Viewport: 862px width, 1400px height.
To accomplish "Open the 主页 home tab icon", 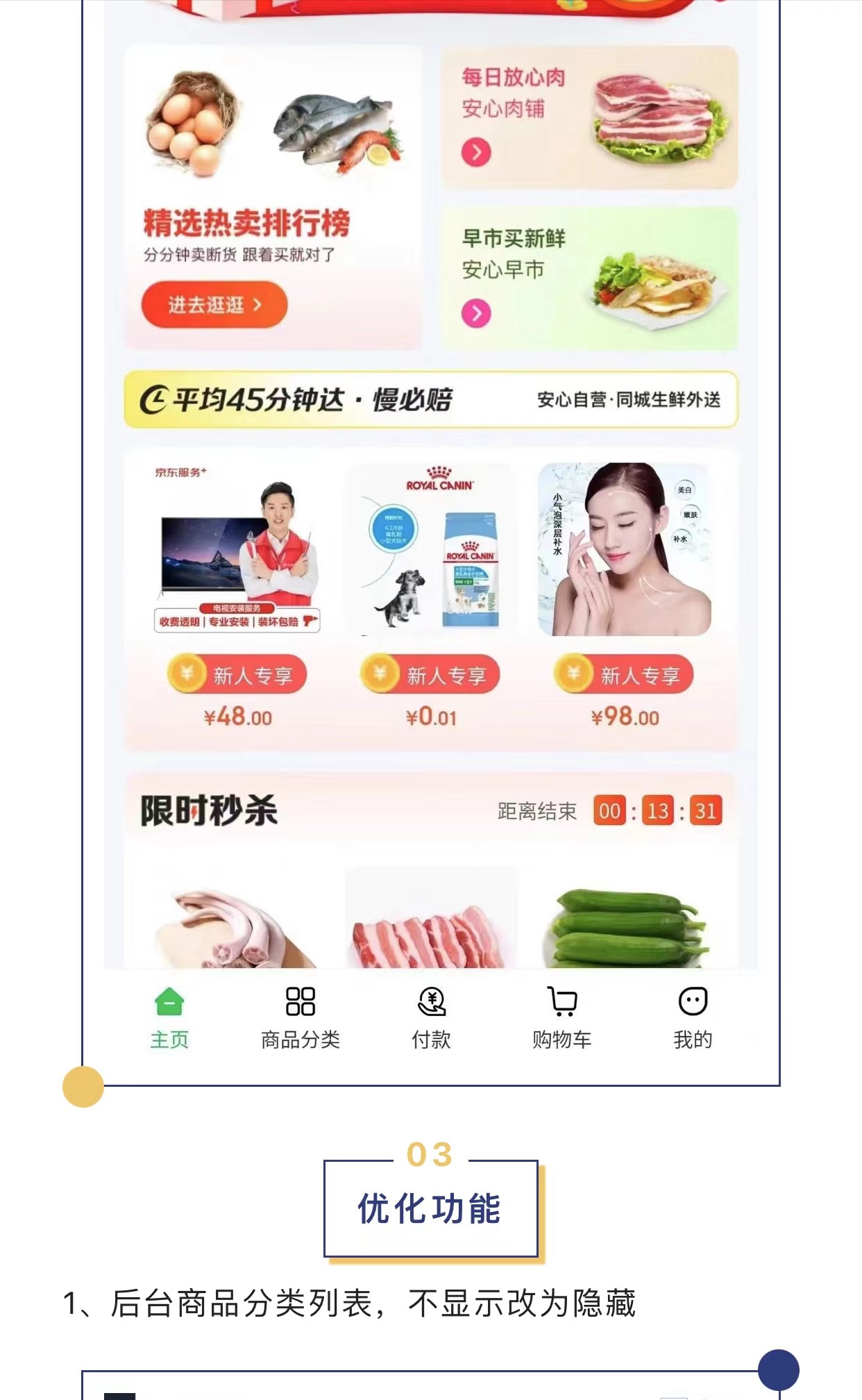I will pos(170,1002).
